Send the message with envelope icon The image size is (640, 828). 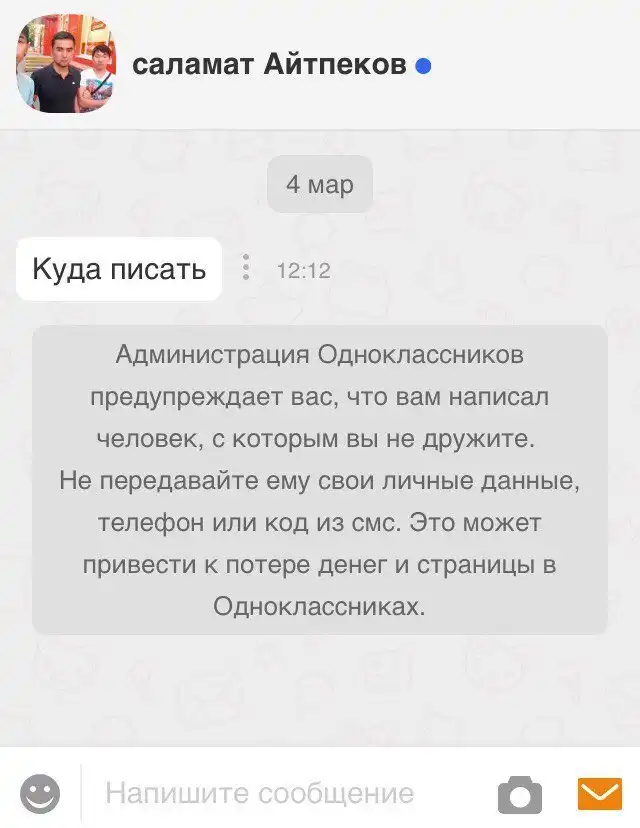coord(599,794)
